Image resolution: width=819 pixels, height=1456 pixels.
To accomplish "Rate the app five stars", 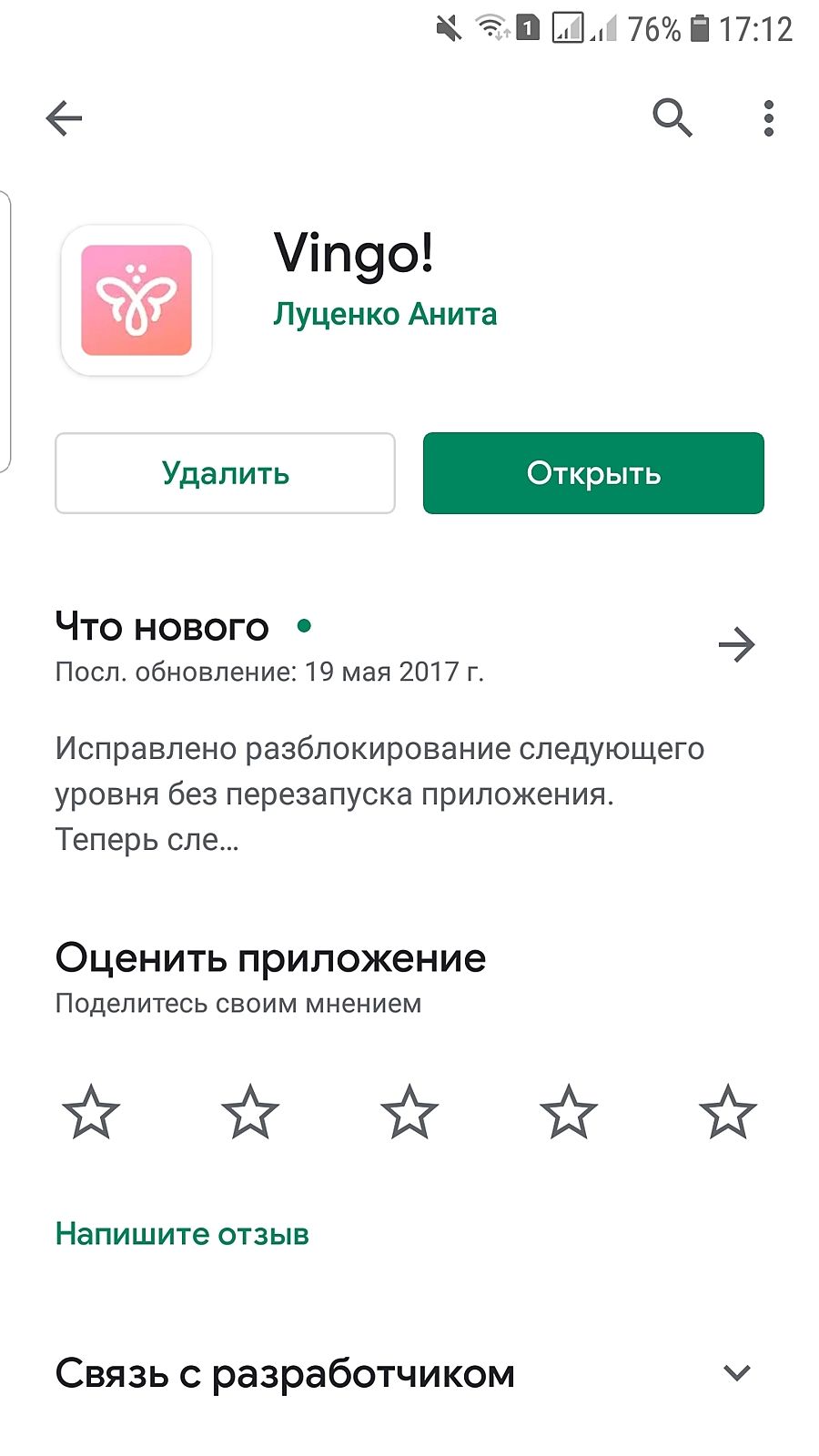I will [x=728, y=1111].
